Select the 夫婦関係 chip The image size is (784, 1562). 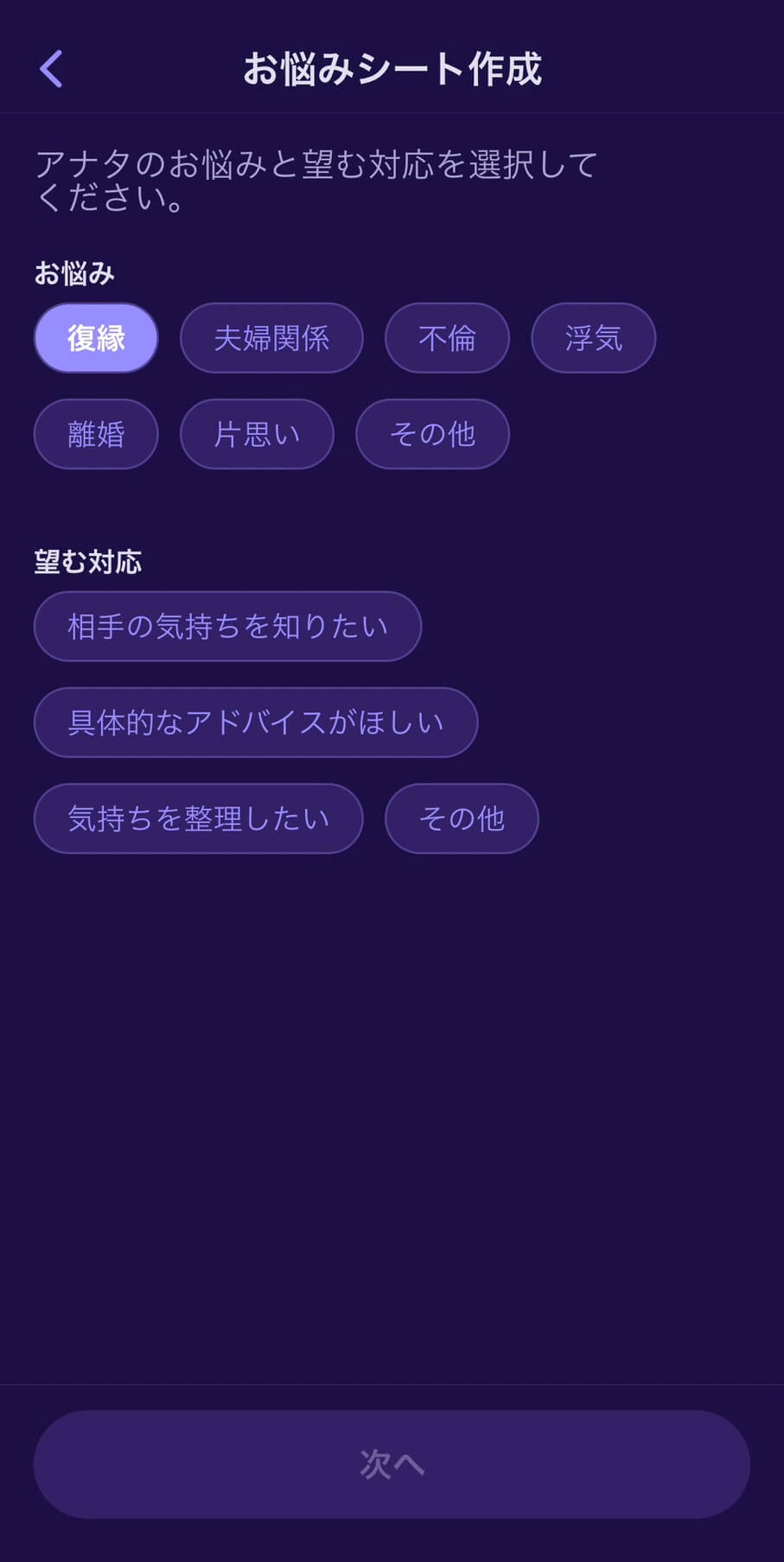pos(271,338)
